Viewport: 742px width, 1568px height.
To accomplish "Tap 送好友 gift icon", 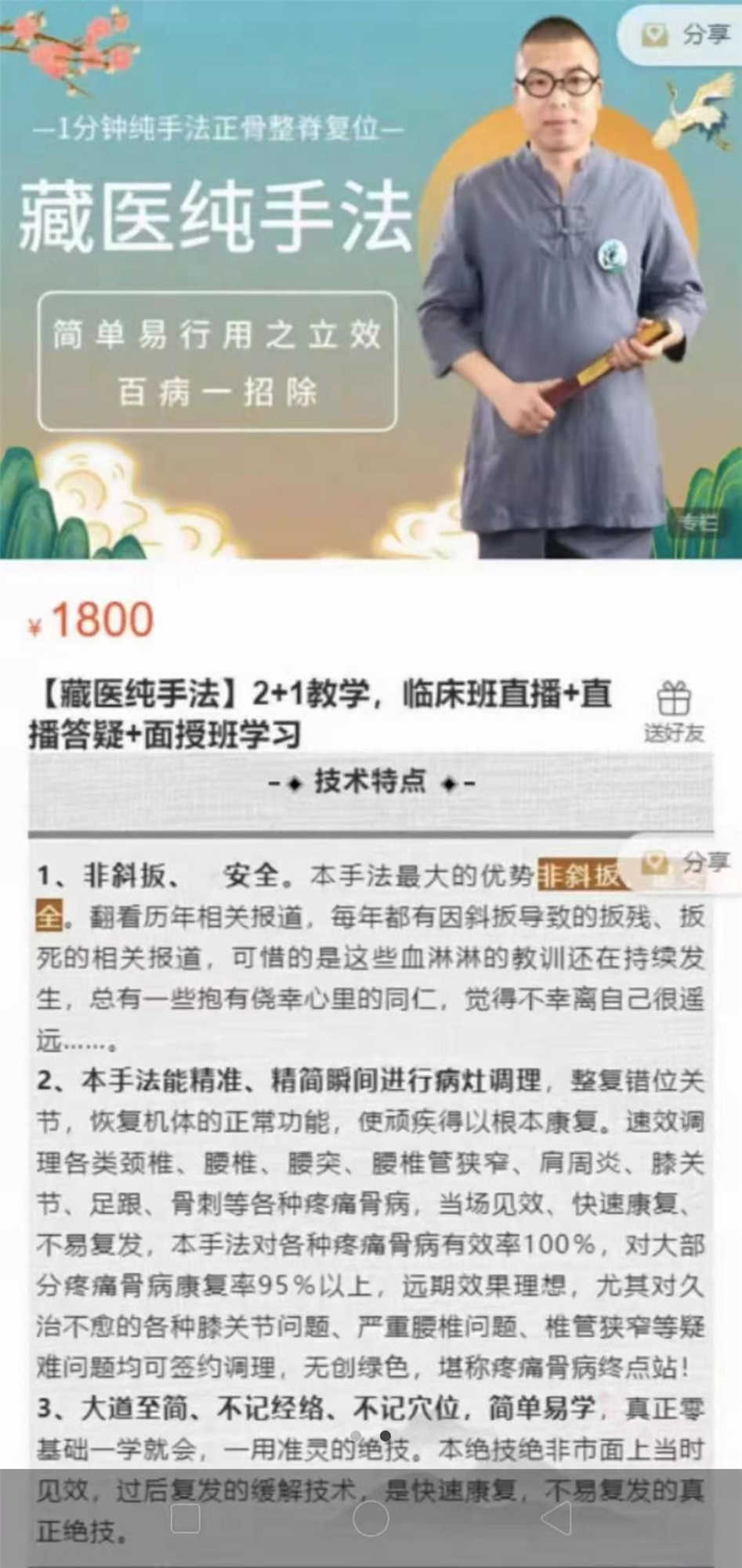I will [673, 710].
